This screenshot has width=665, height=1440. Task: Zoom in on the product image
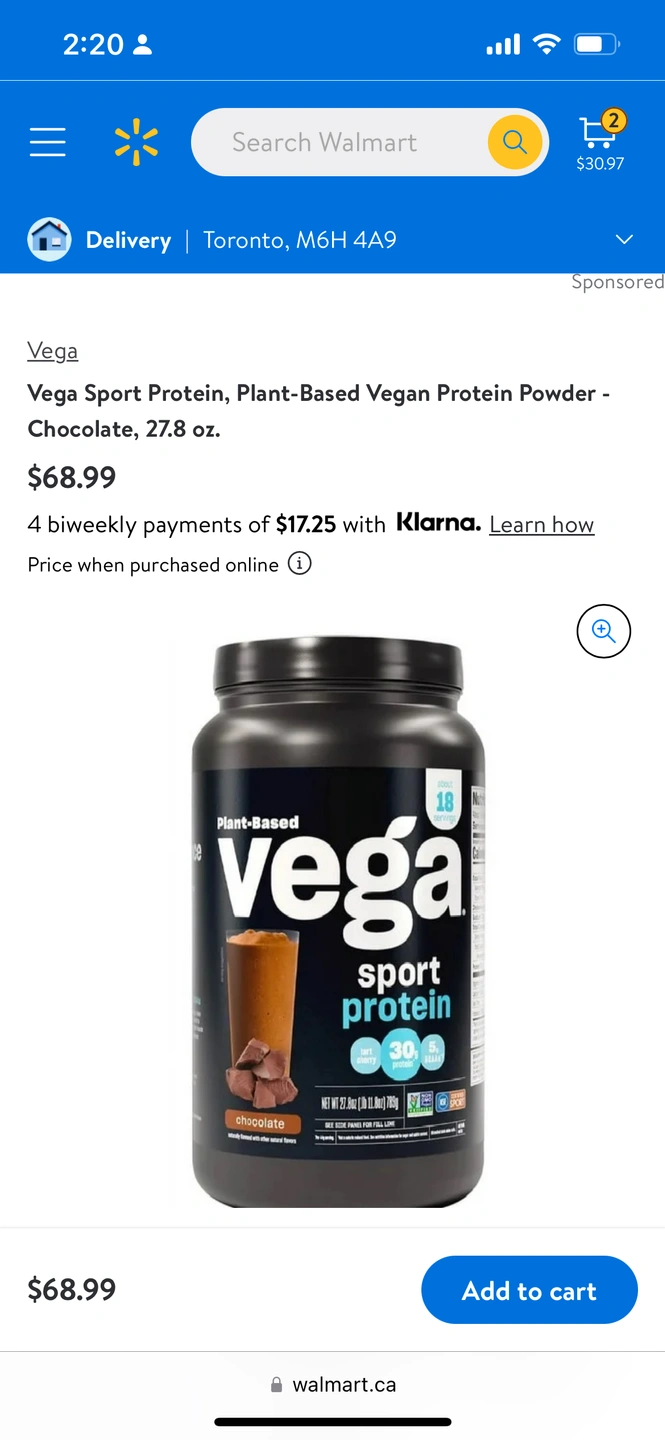(x=603, y=631)
